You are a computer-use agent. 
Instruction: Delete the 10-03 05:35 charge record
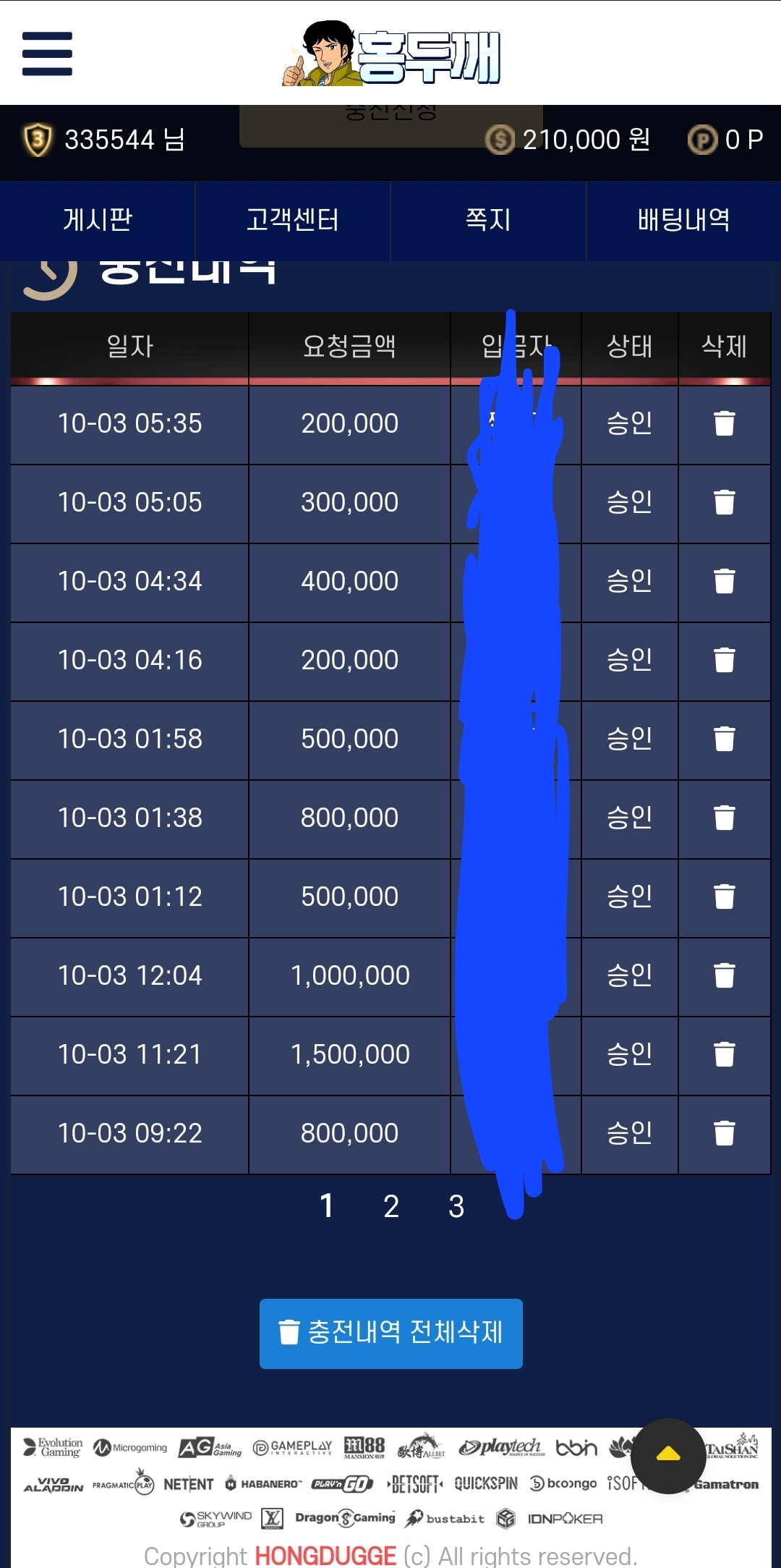(724, 423)
